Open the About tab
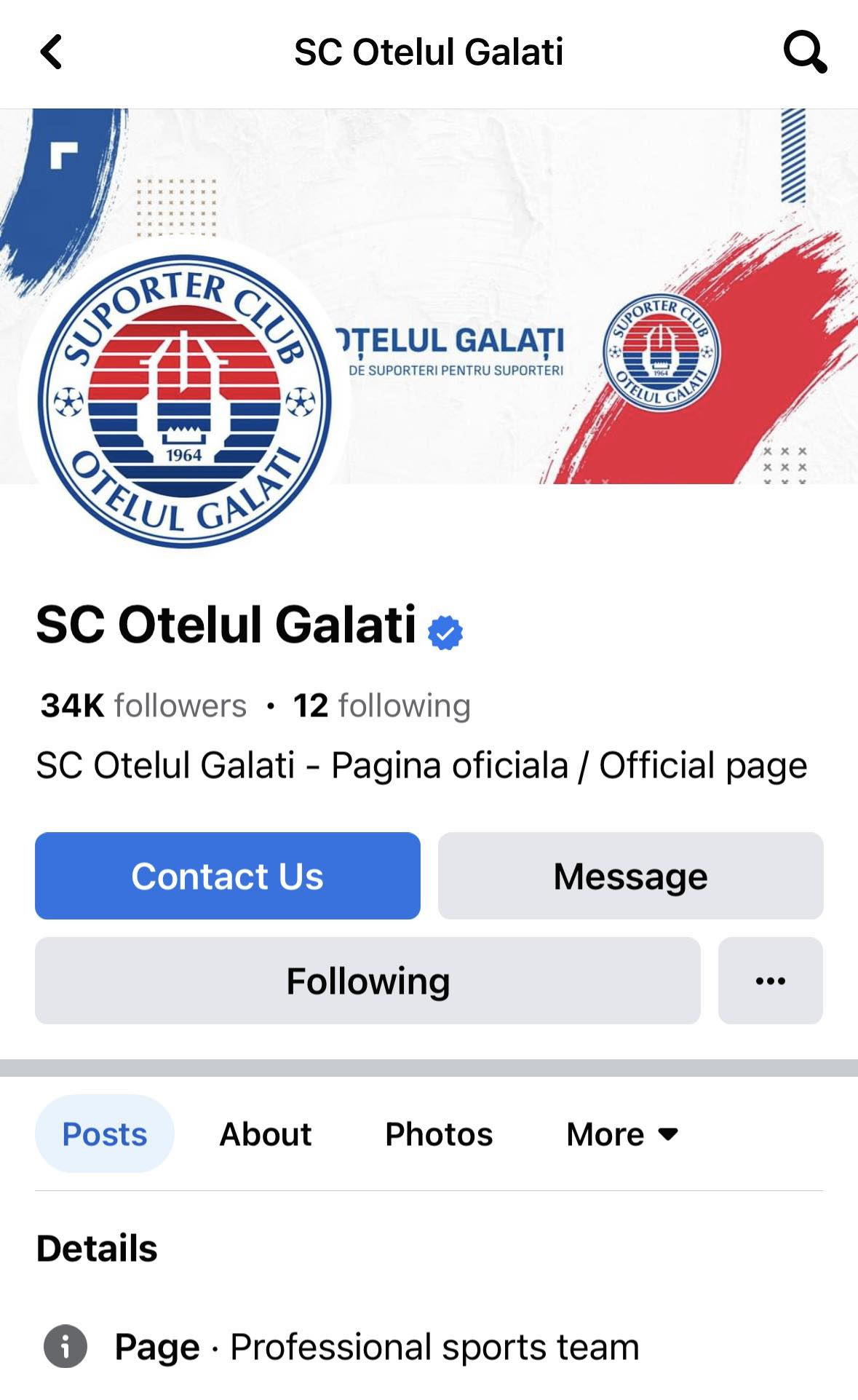This screenshot has height=1400, width=858. tap(264, 1134)
